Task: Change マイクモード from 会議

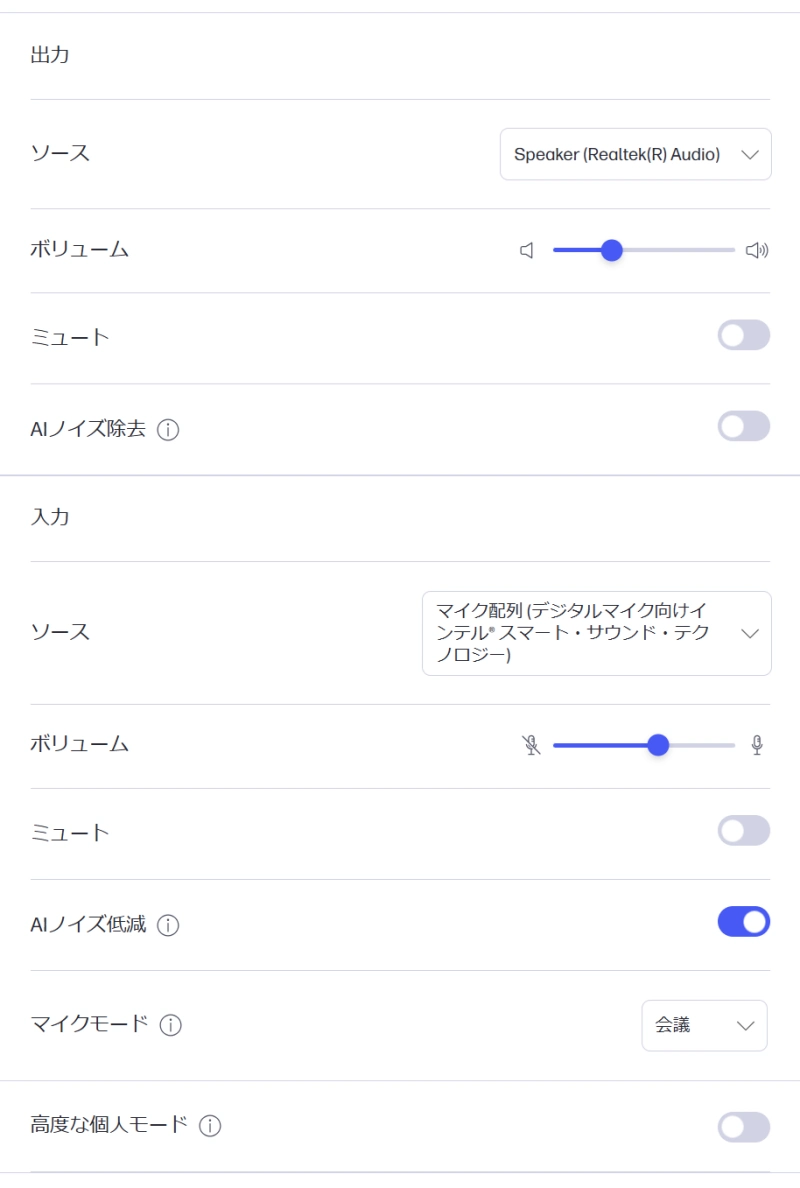Action: (x=704, y=1025)
